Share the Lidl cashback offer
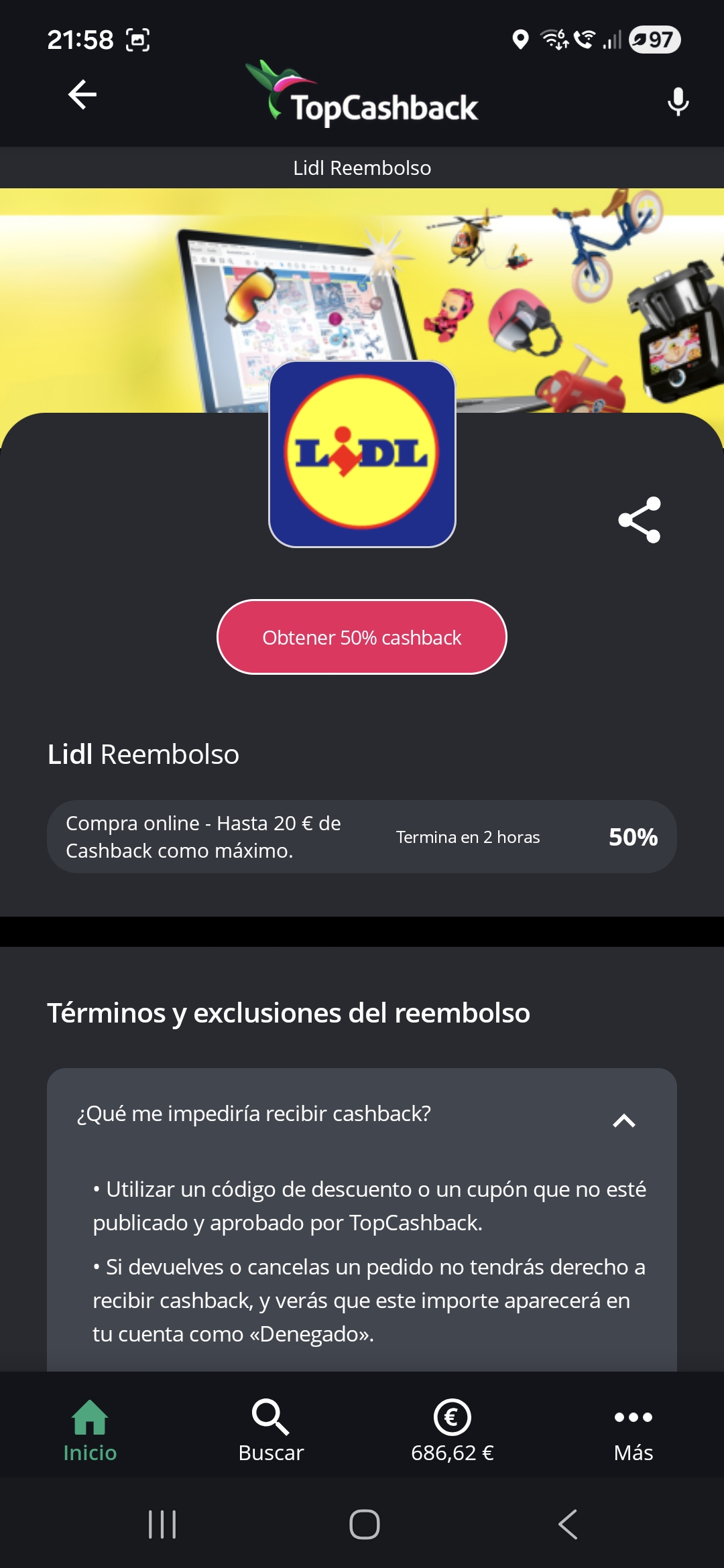724x1568 pixels. 639,520
